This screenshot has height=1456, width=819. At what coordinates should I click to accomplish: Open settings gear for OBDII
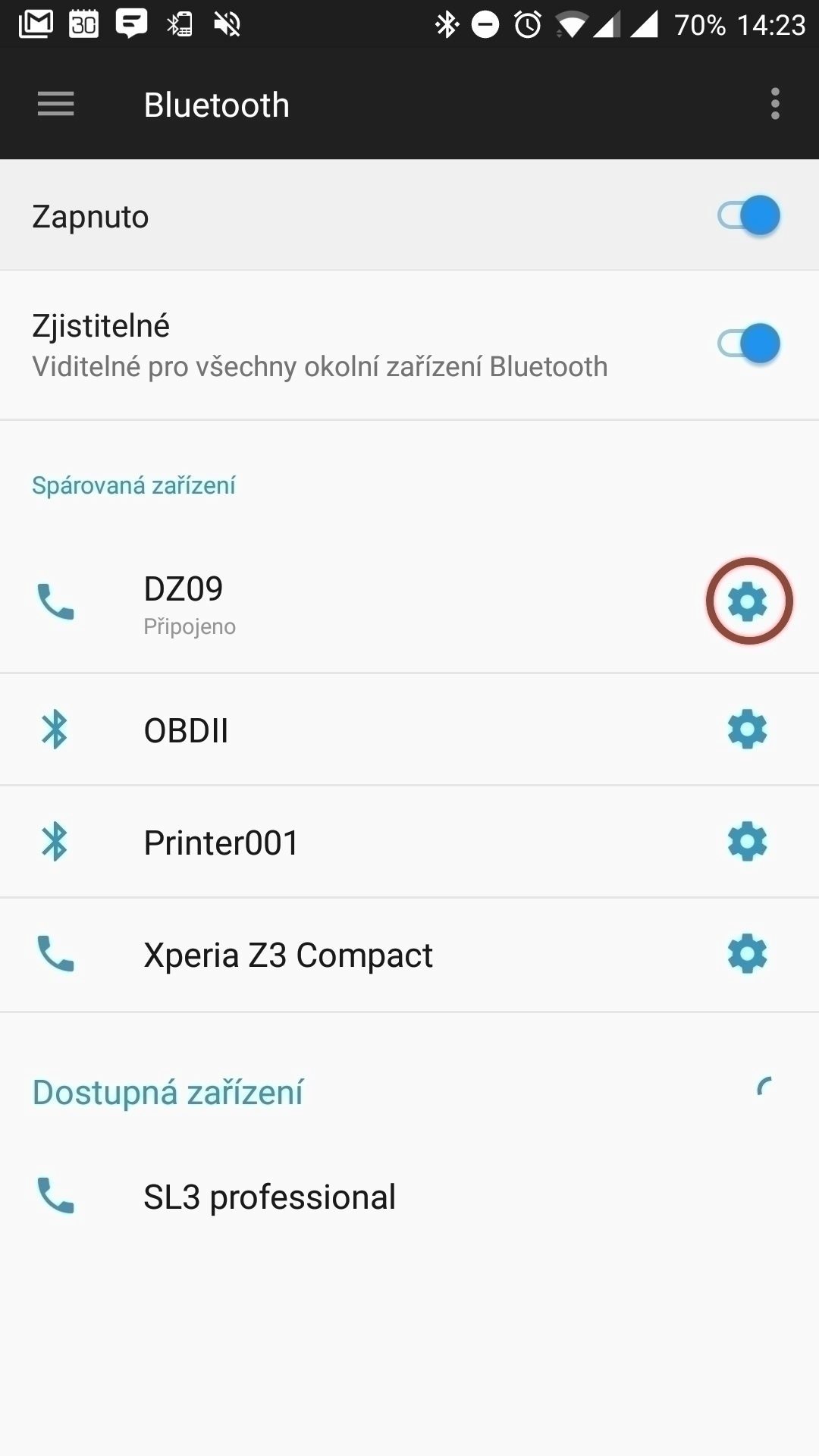[x=748, y=730]
